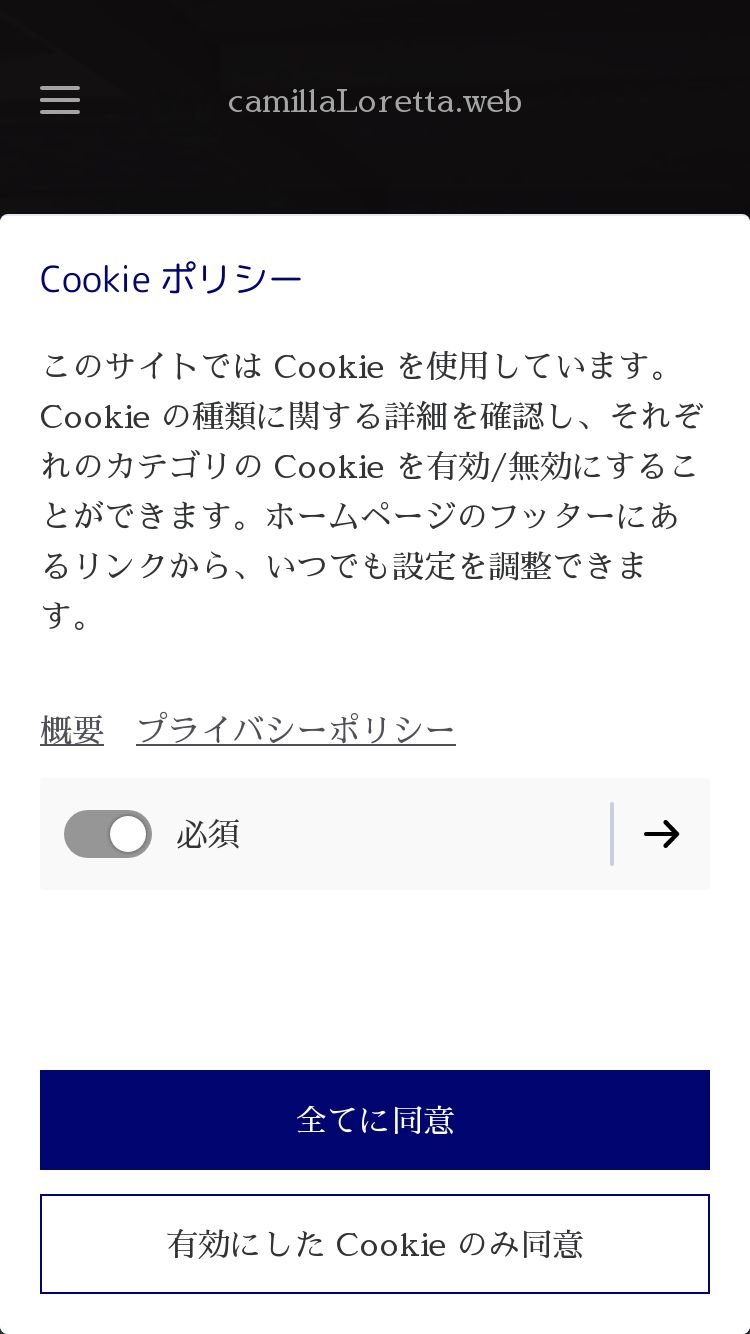This screenshot has height=1334, width=750.
Task: Open the hamburger menu
Action: [60, 100]
